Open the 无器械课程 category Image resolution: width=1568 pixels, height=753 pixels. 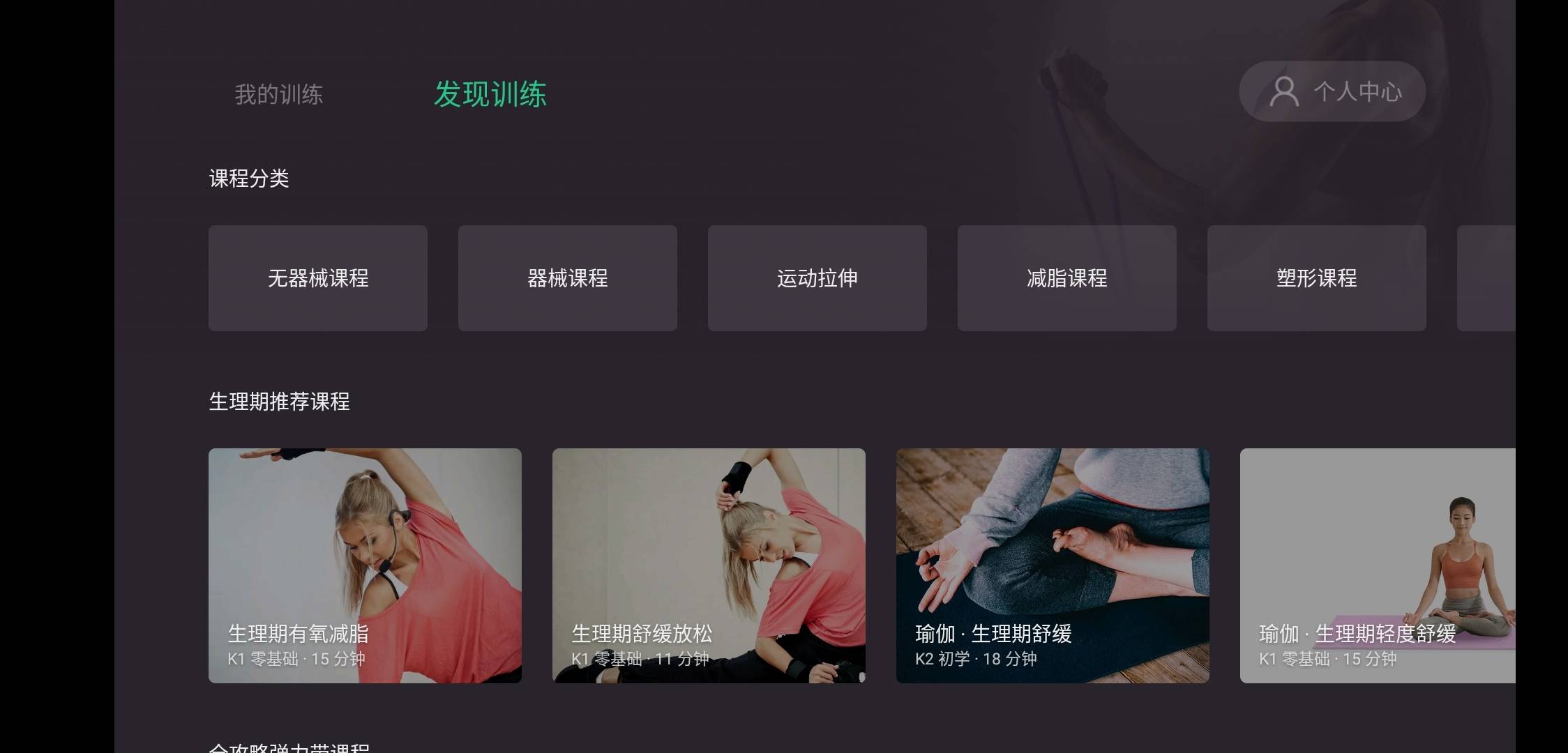(x=317, y=277)
